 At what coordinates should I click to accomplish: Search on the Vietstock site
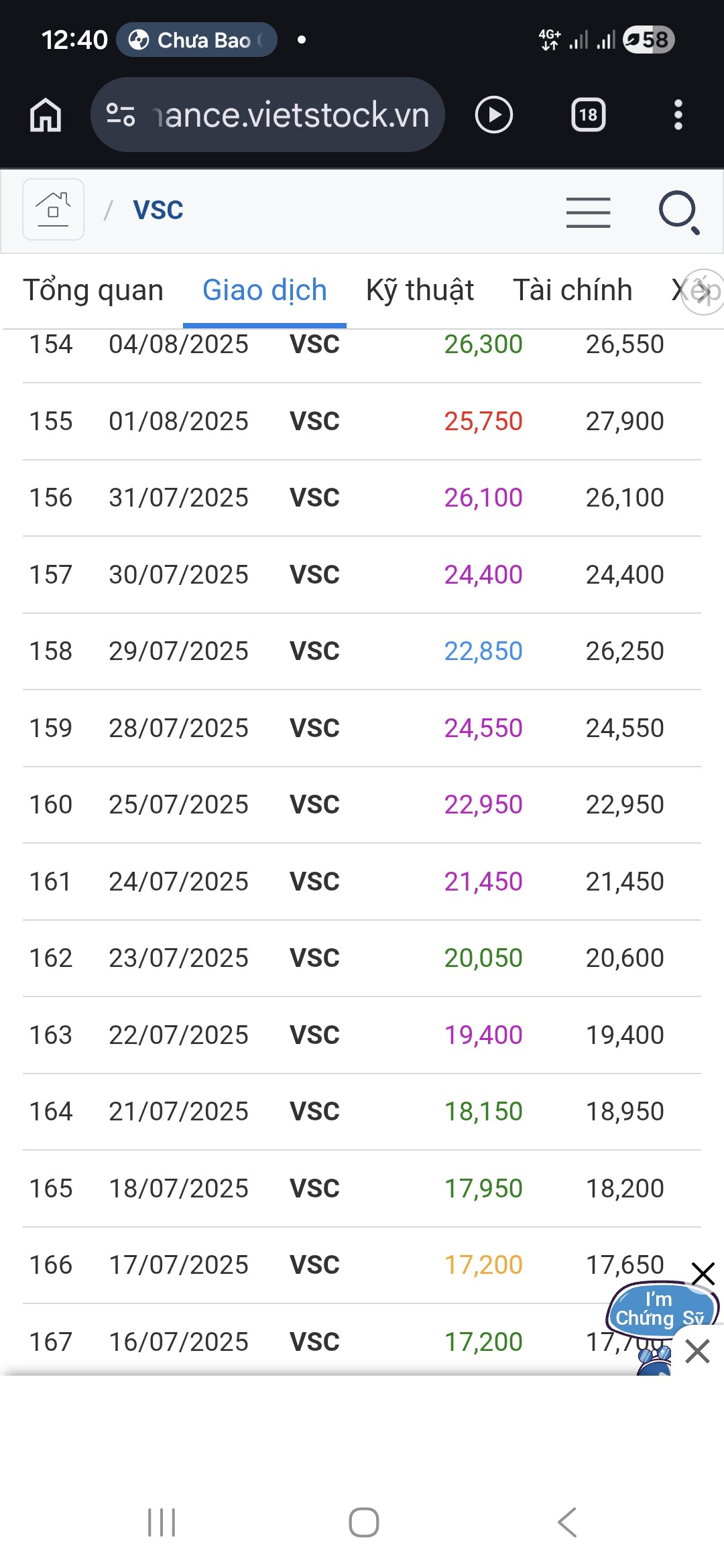[678, 212]
